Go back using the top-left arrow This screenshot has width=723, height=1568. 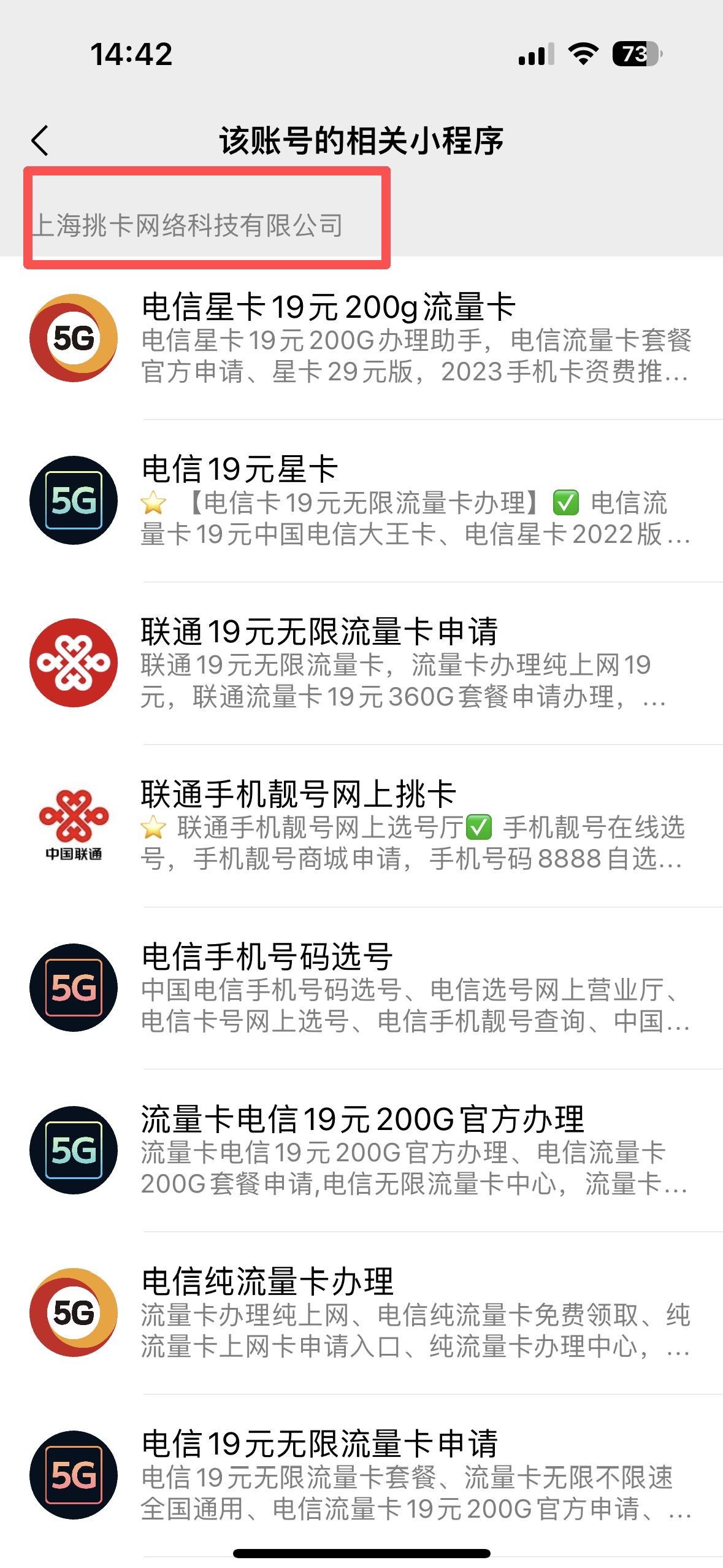(x=40, y=140)
